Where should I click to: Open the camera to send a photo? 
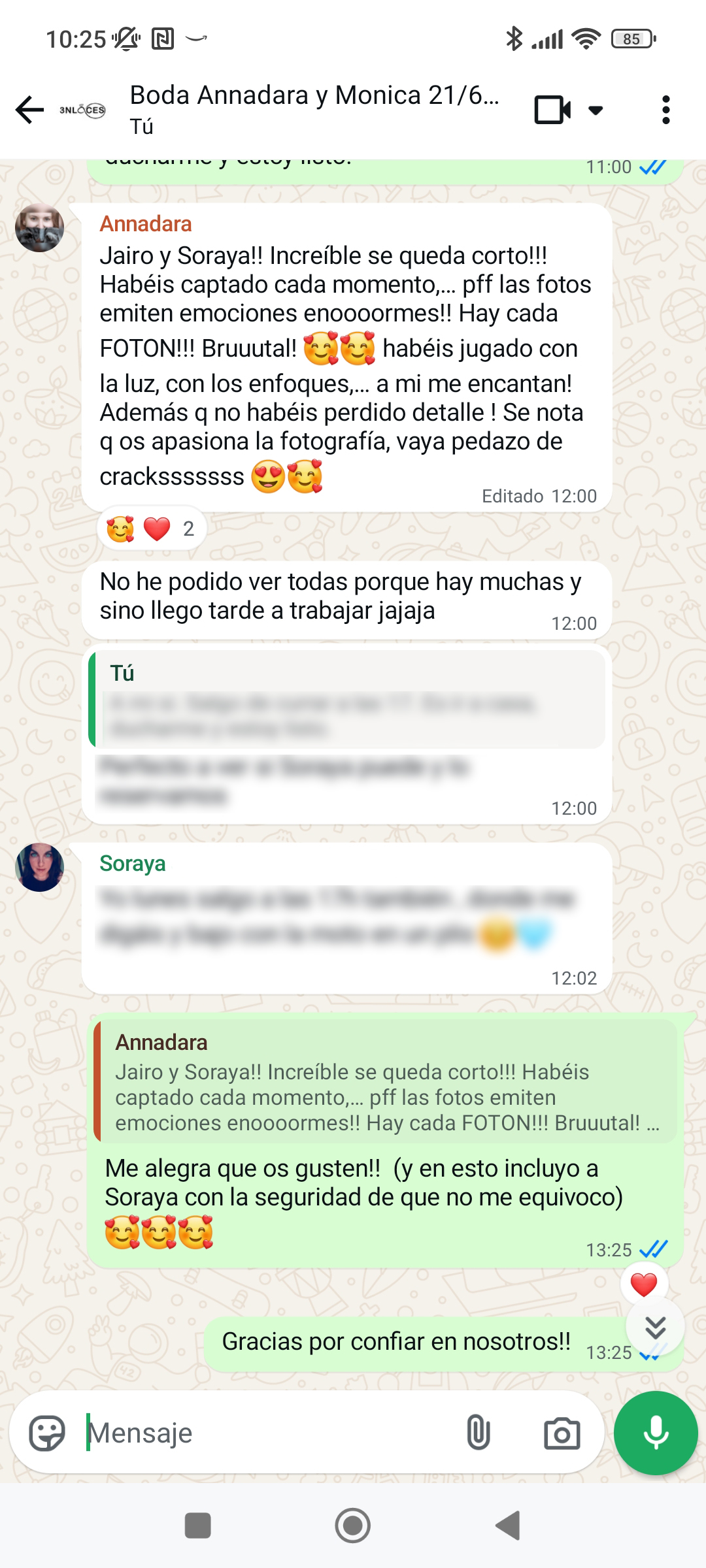point(562,1433)
